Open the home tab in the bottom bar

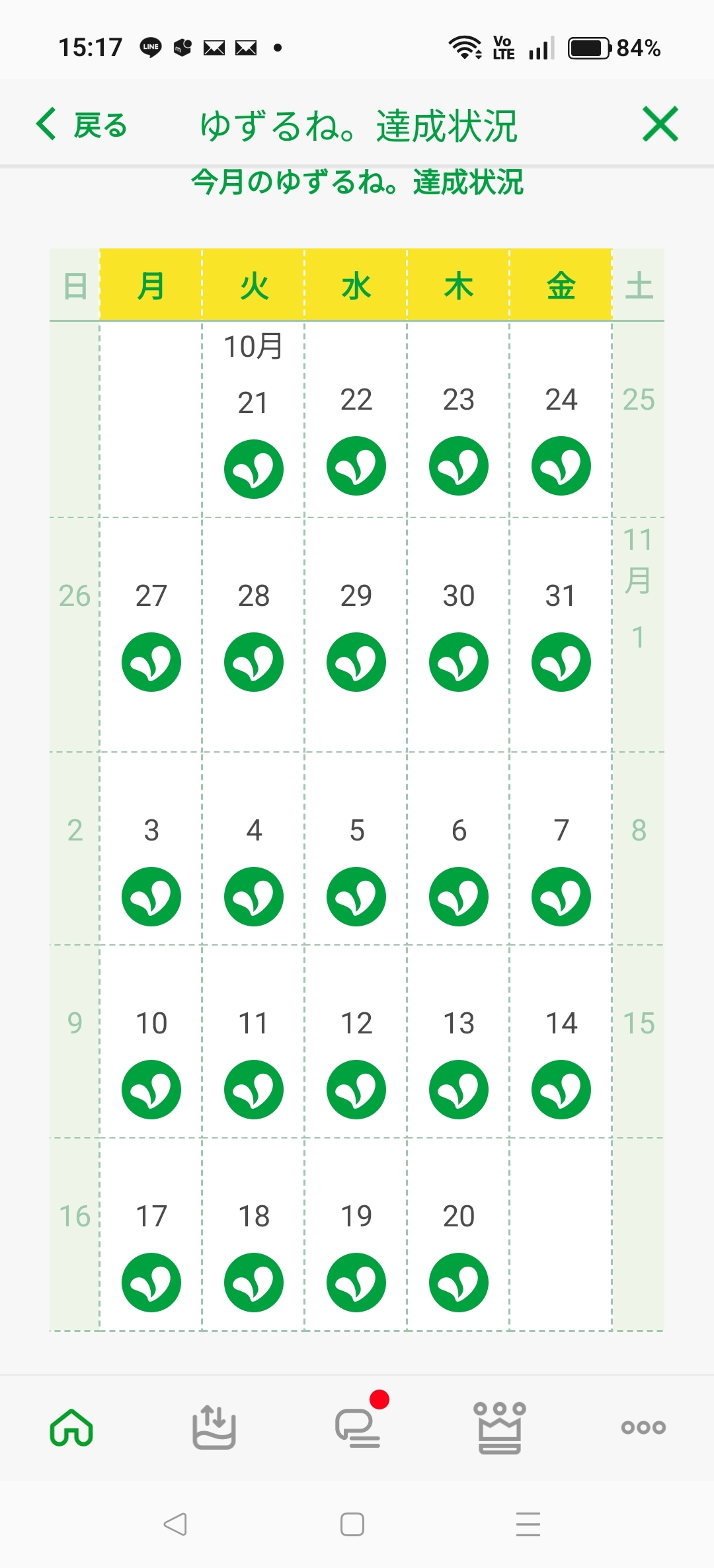(x=71, y=1428)
